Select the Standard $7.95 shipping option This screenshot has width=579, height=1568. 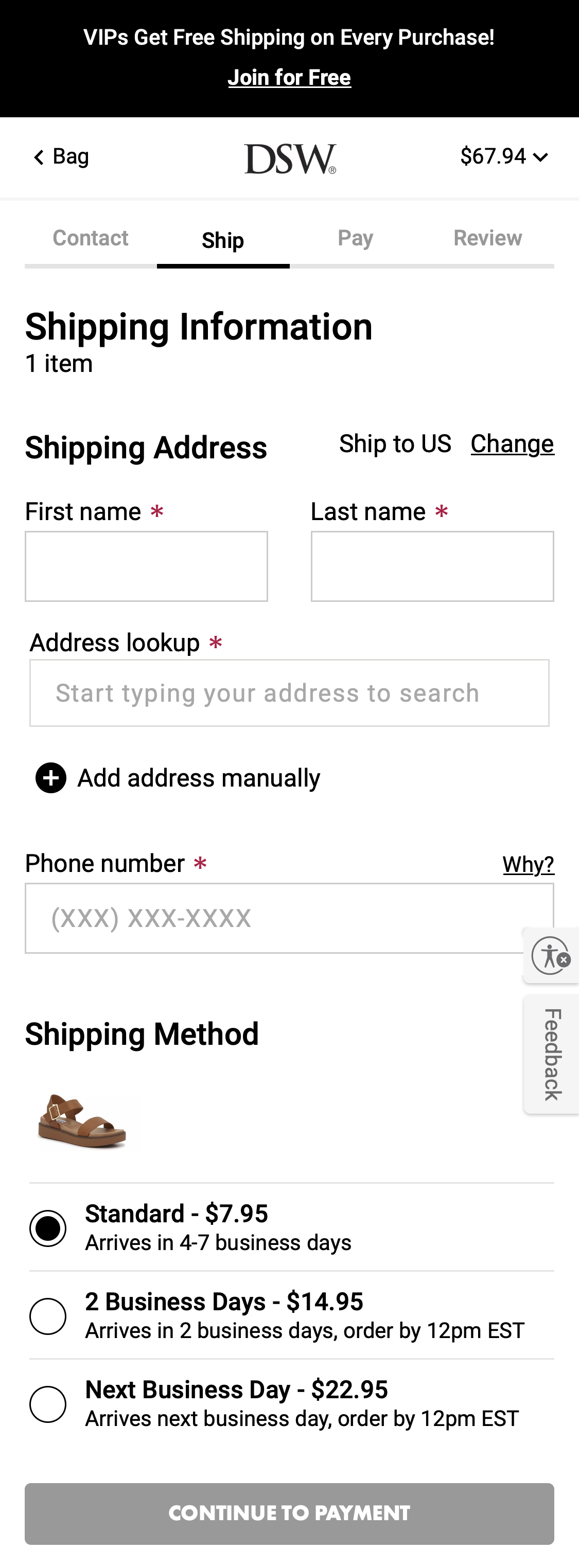[x=49, y=1228]
